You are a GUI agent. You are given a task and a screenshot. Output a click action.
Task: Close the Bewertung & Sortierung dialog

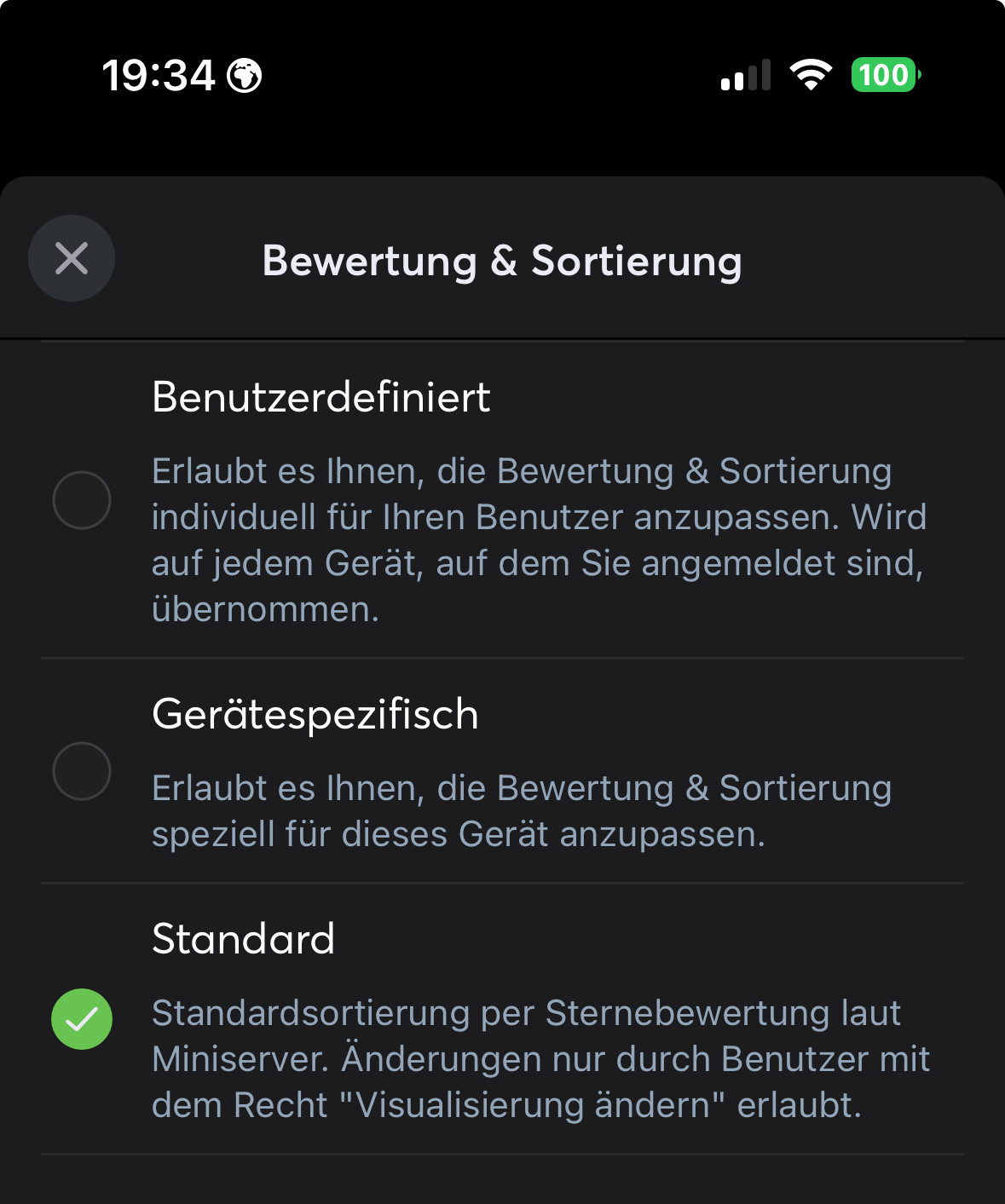(72, 258)
